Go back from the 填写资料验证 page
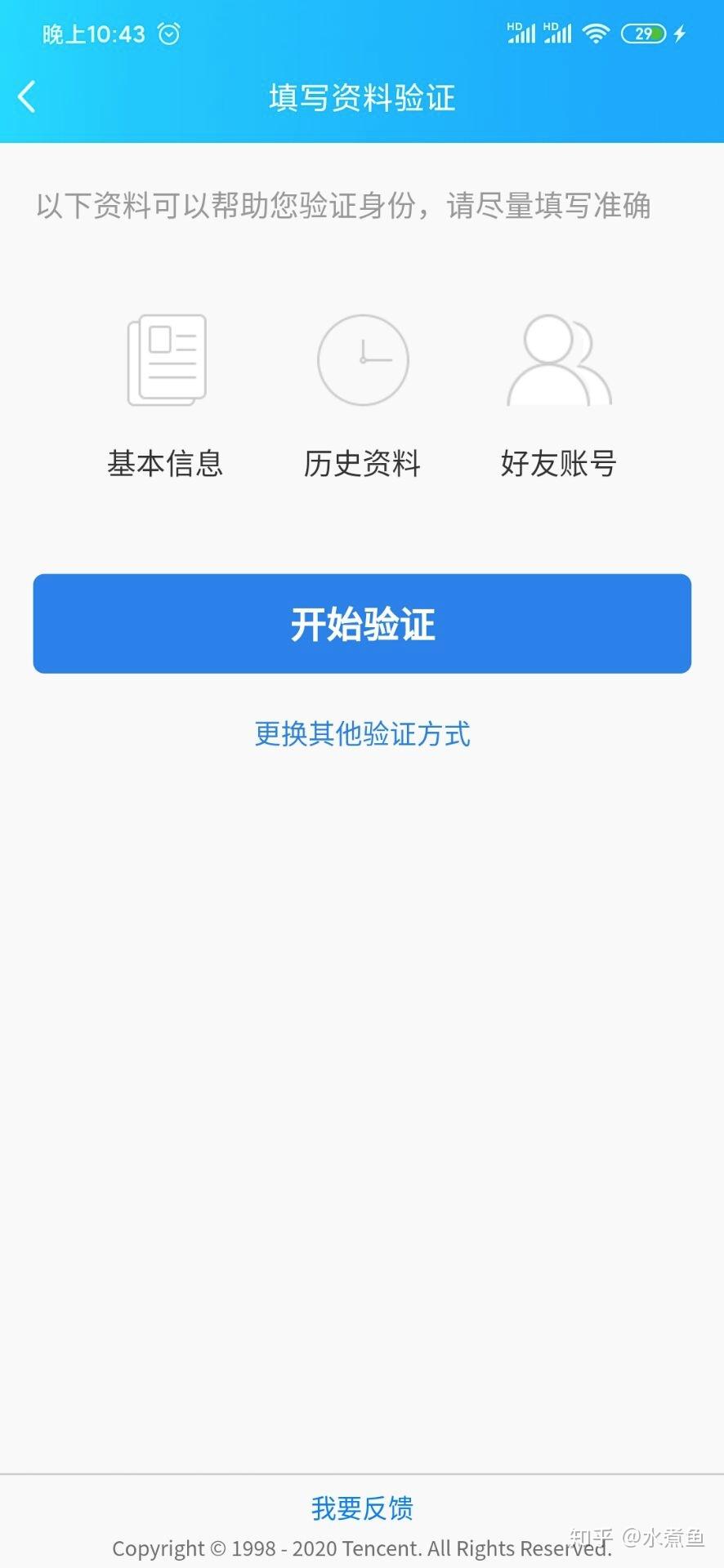 (x=27, y=97)
